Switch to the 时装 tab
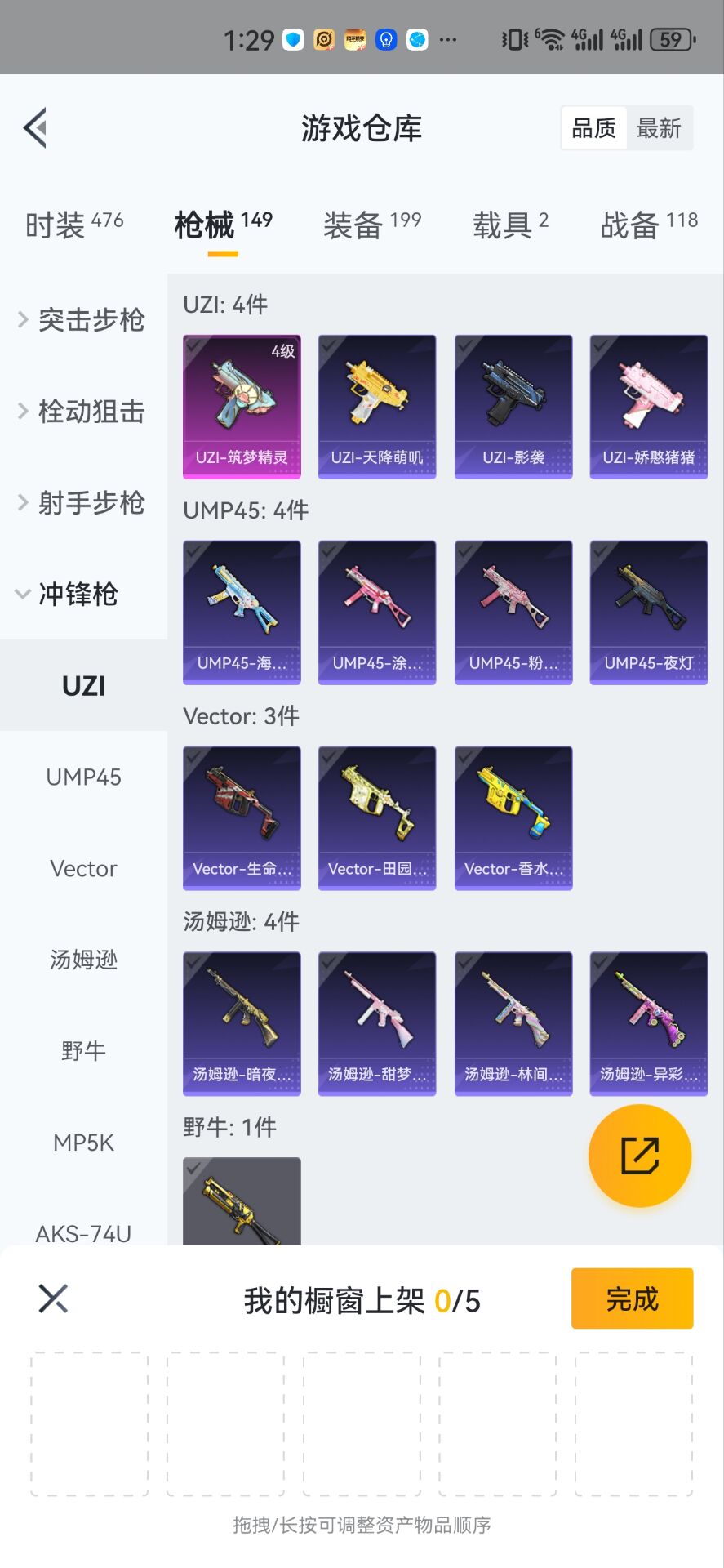724x1568 pixels. coord(74,224)
